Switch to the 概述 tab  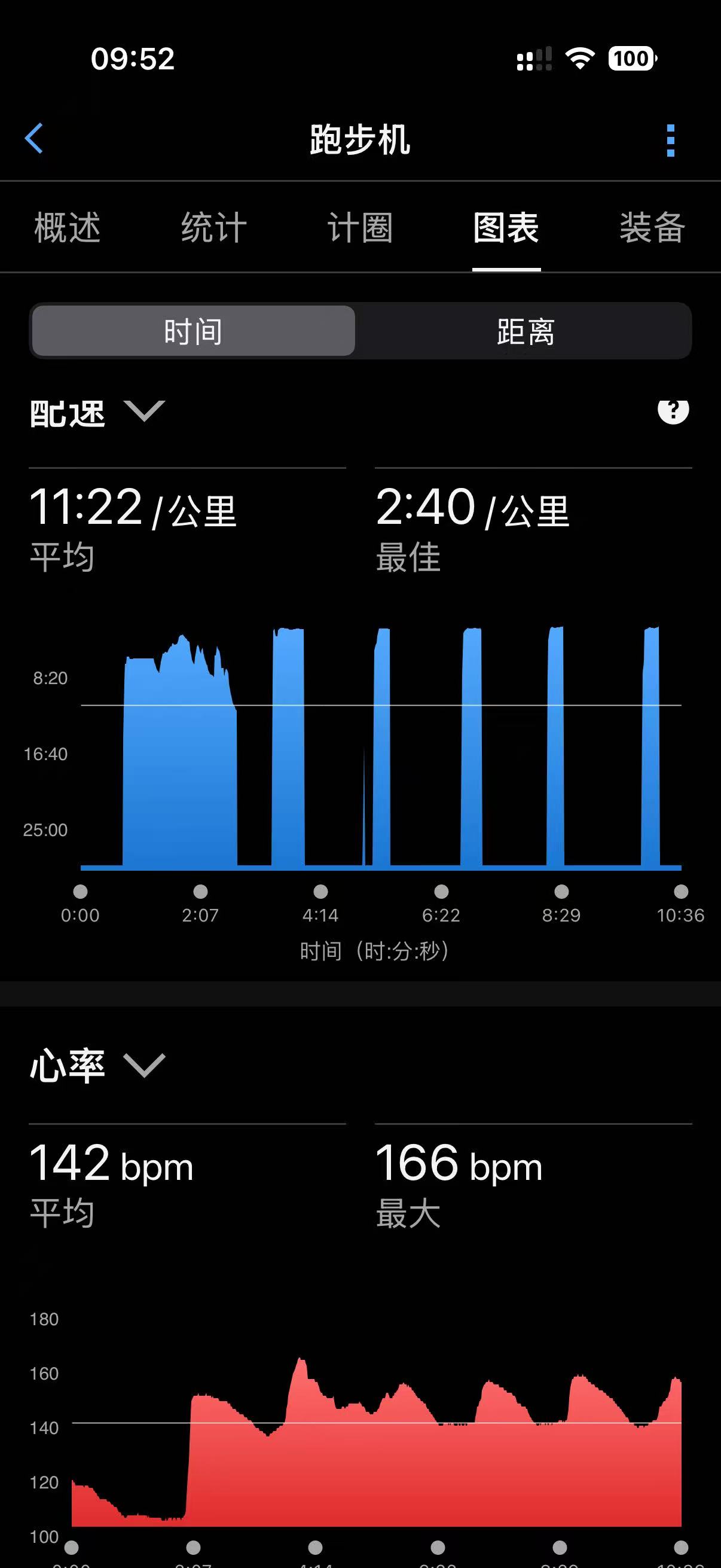point(68,228)
